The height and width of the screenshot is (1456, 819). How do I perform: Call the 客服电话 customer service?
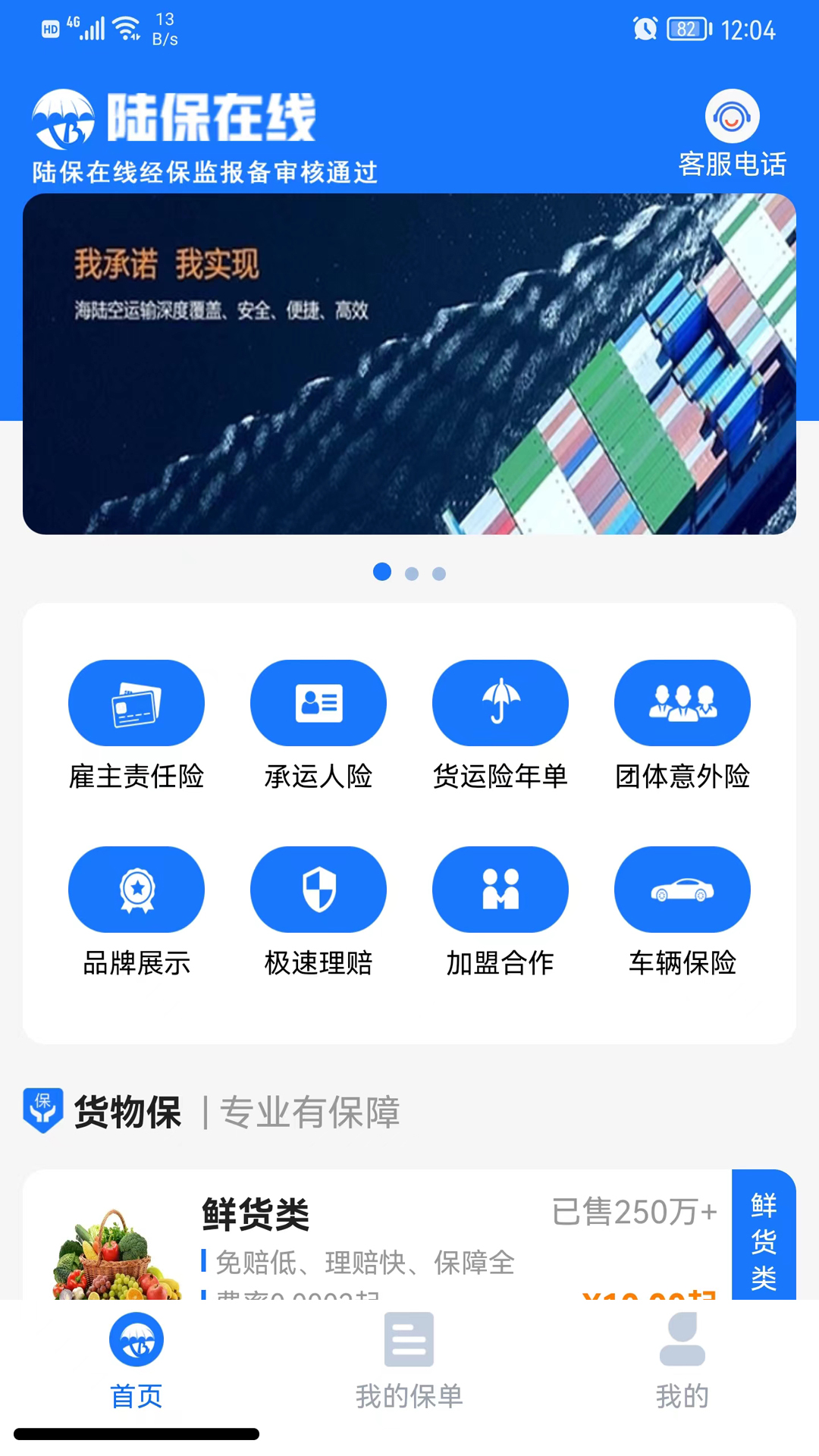coord(732,133)
